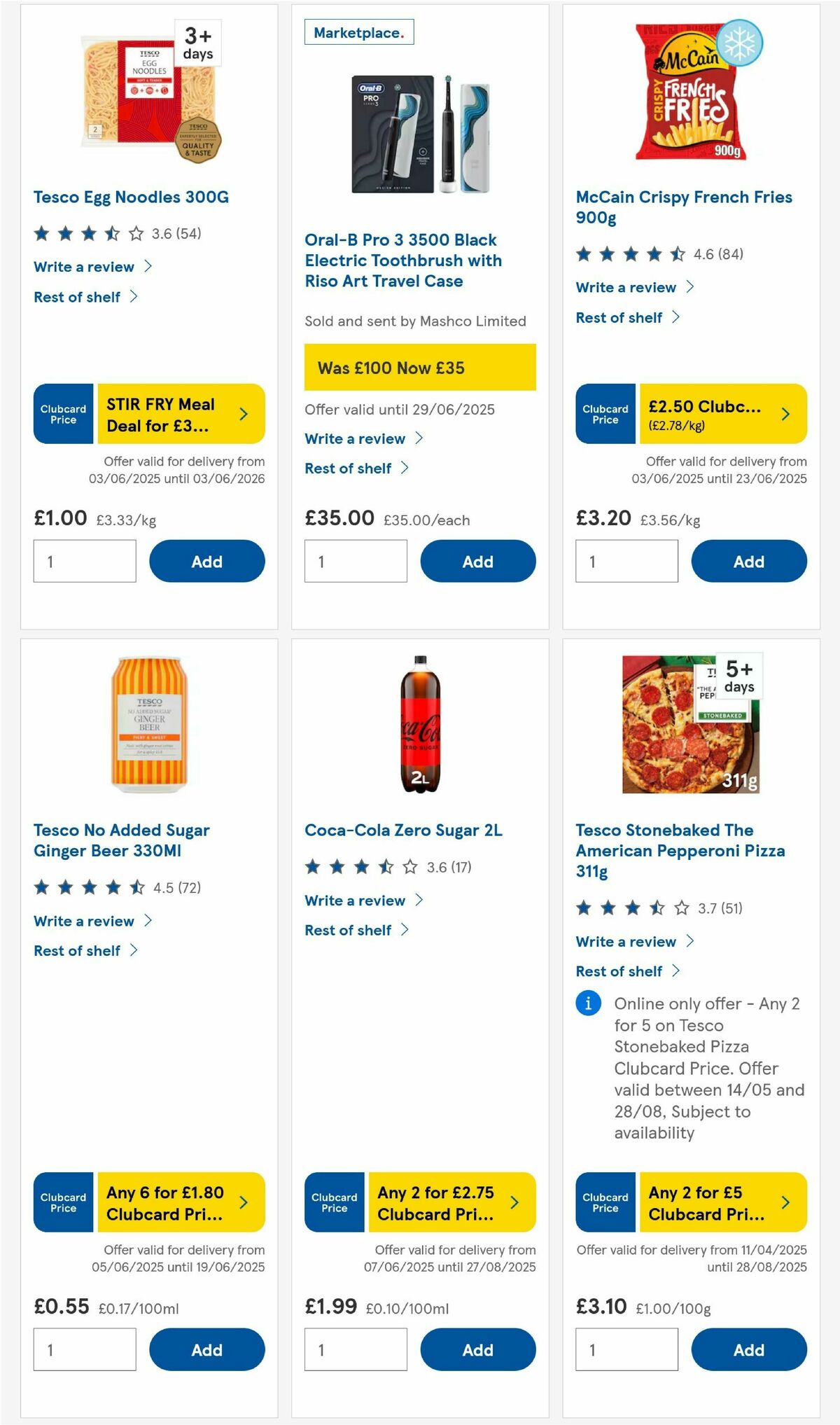840x1425 pixels.
Task: Click the Clubcard Price badge on Coca-Cola Zero
Action: [x=334, y=1202]
